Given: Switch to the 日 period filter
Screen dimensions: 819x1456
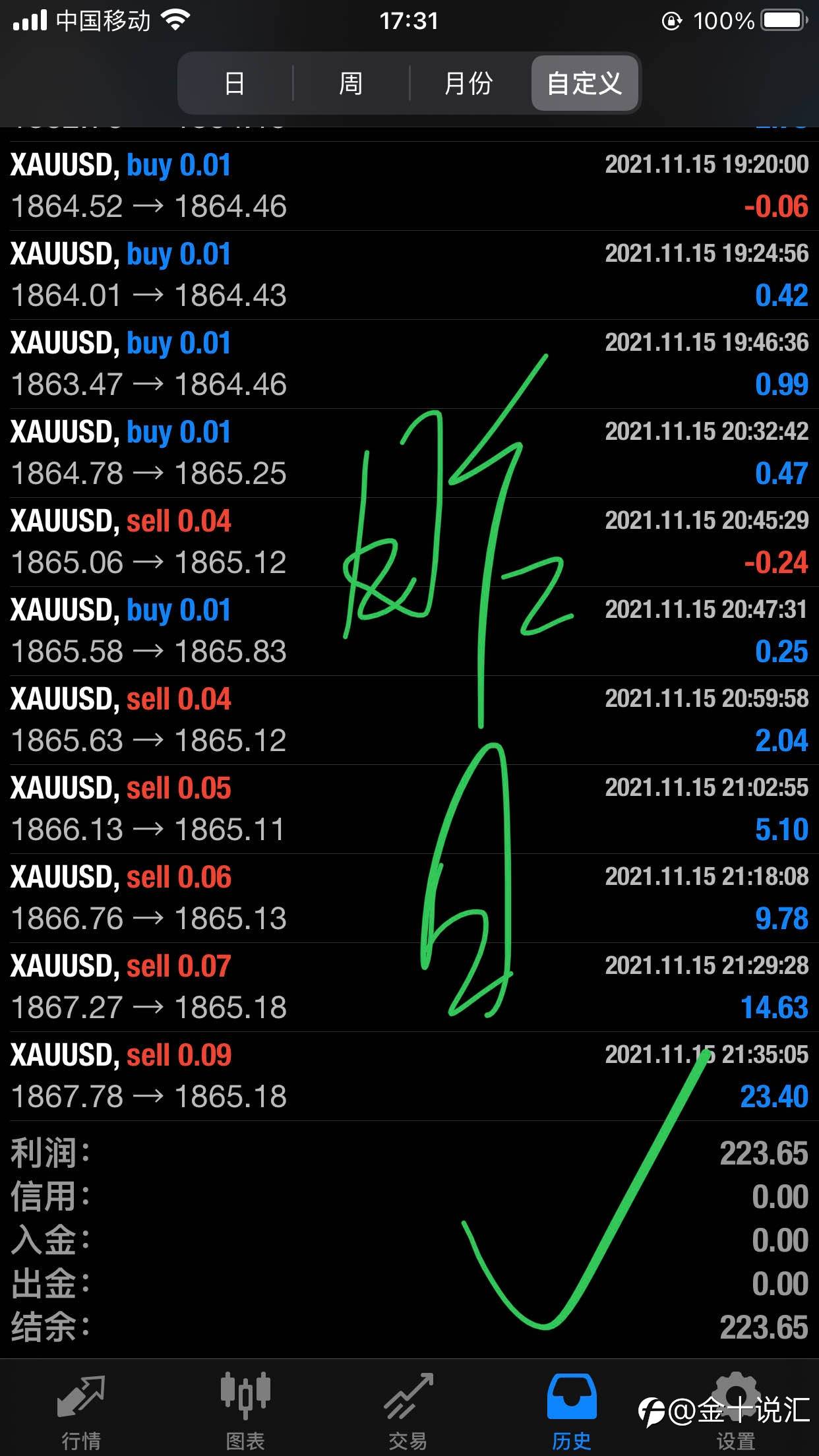Looking at the screenshot, I should [x=235, y=84].
